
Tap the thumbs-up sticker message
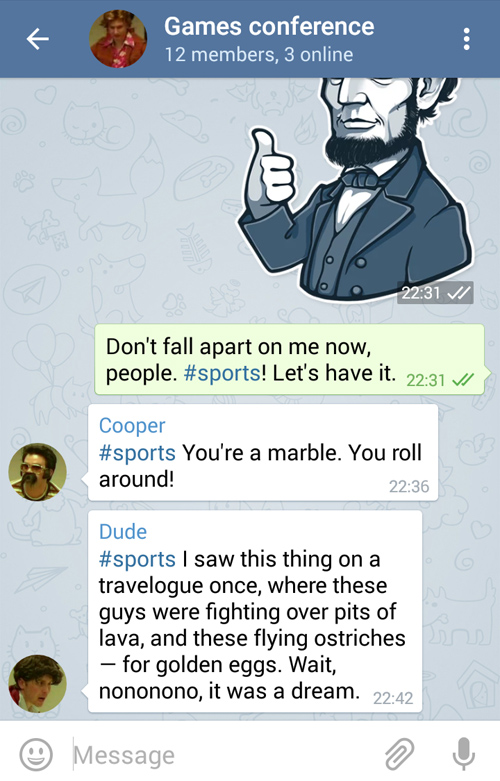(x=355, y=190)
